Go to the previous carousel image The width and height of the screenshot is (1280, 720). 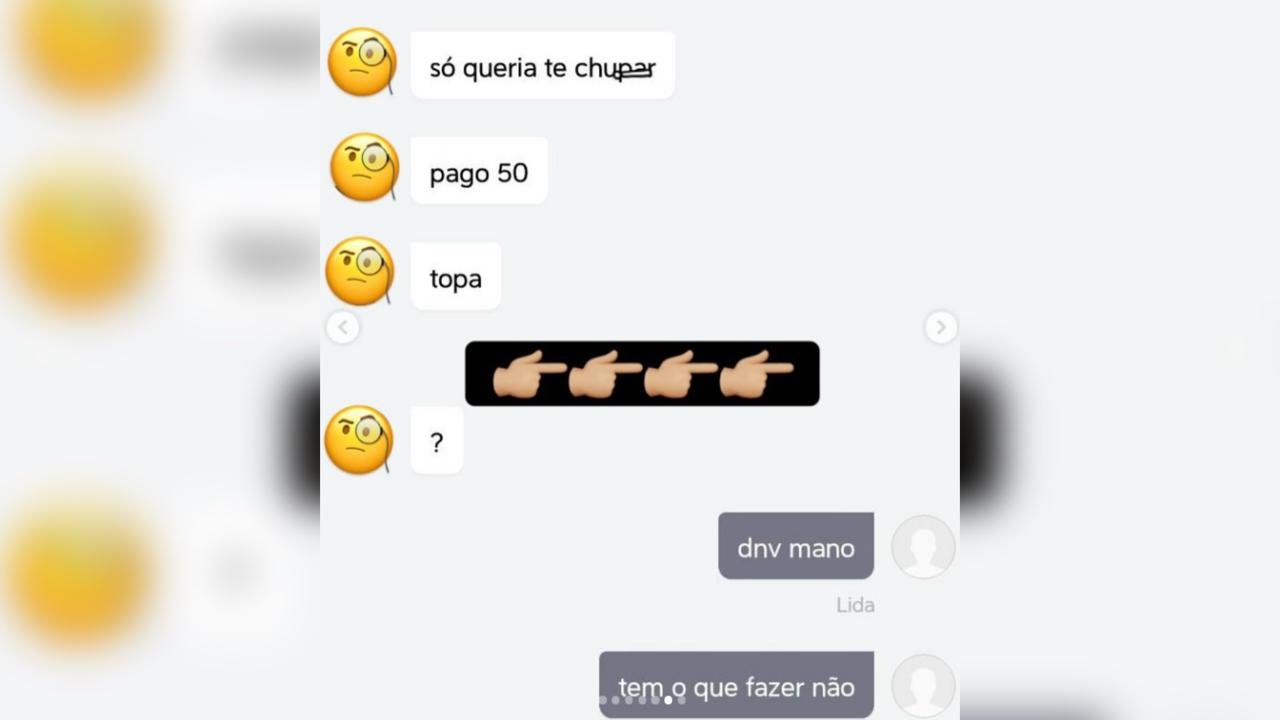[342, 327]
